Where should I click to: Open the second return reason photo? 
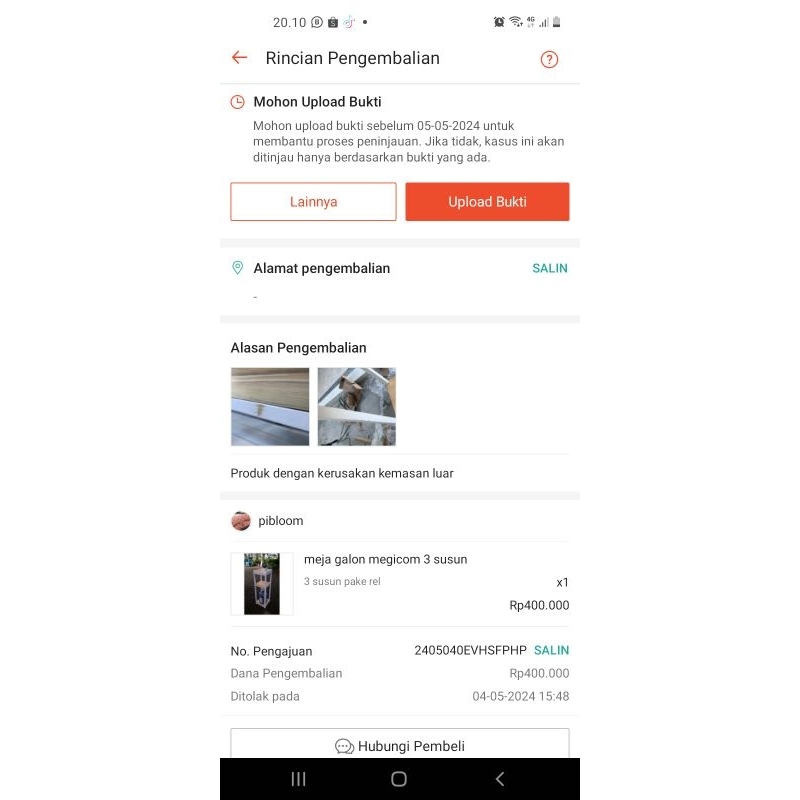click(357, 407)
